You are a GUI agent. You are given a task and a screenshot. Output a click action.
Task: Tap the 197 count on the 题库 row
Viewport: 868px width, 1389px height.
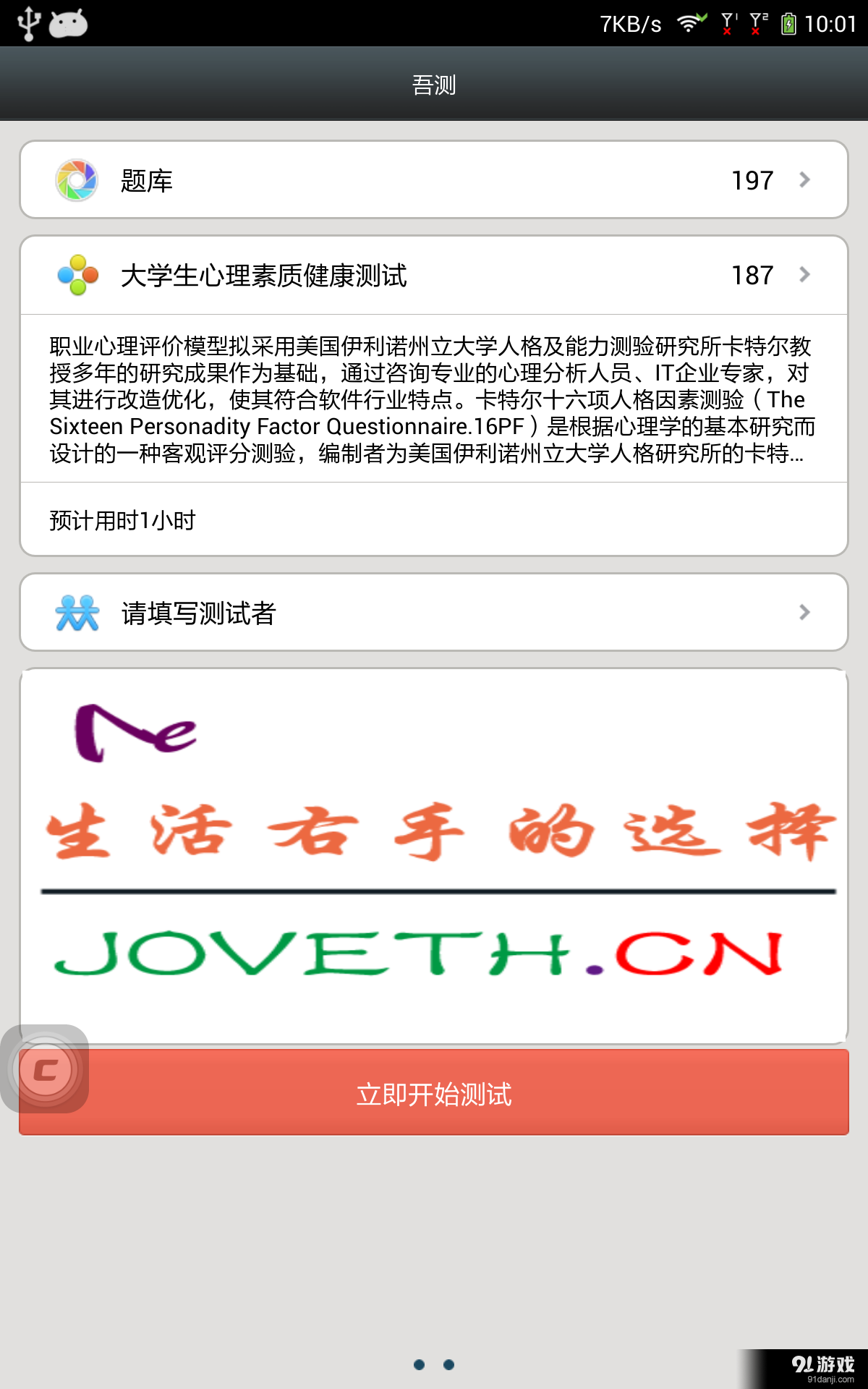coord(751,180)
